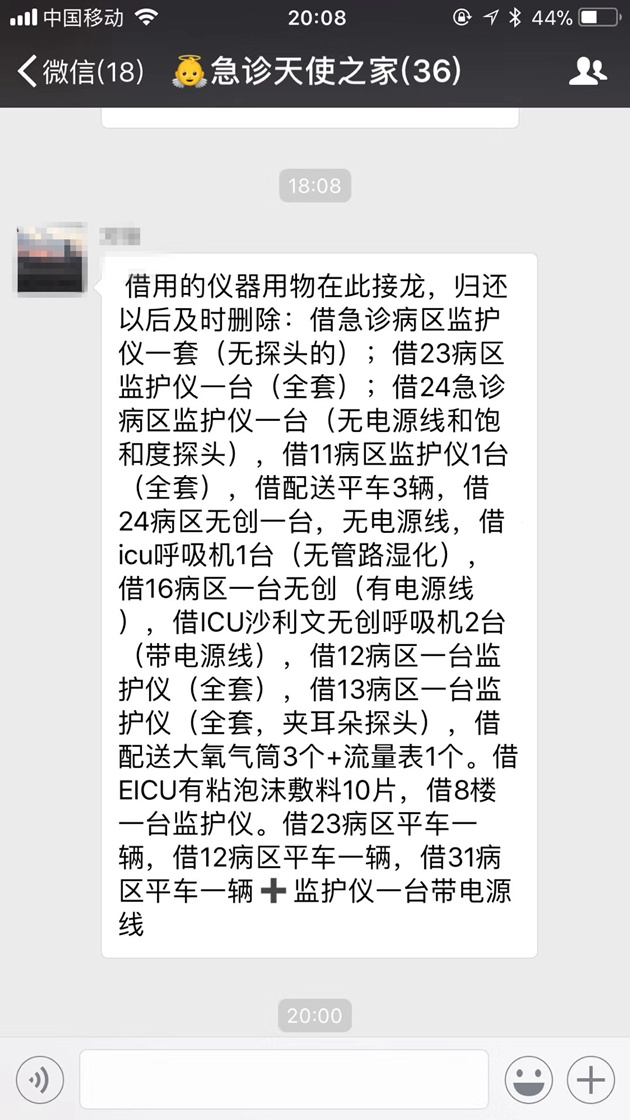Switch to voice message input
Screen dimensions: 630x1120
tap(41, 1080)
